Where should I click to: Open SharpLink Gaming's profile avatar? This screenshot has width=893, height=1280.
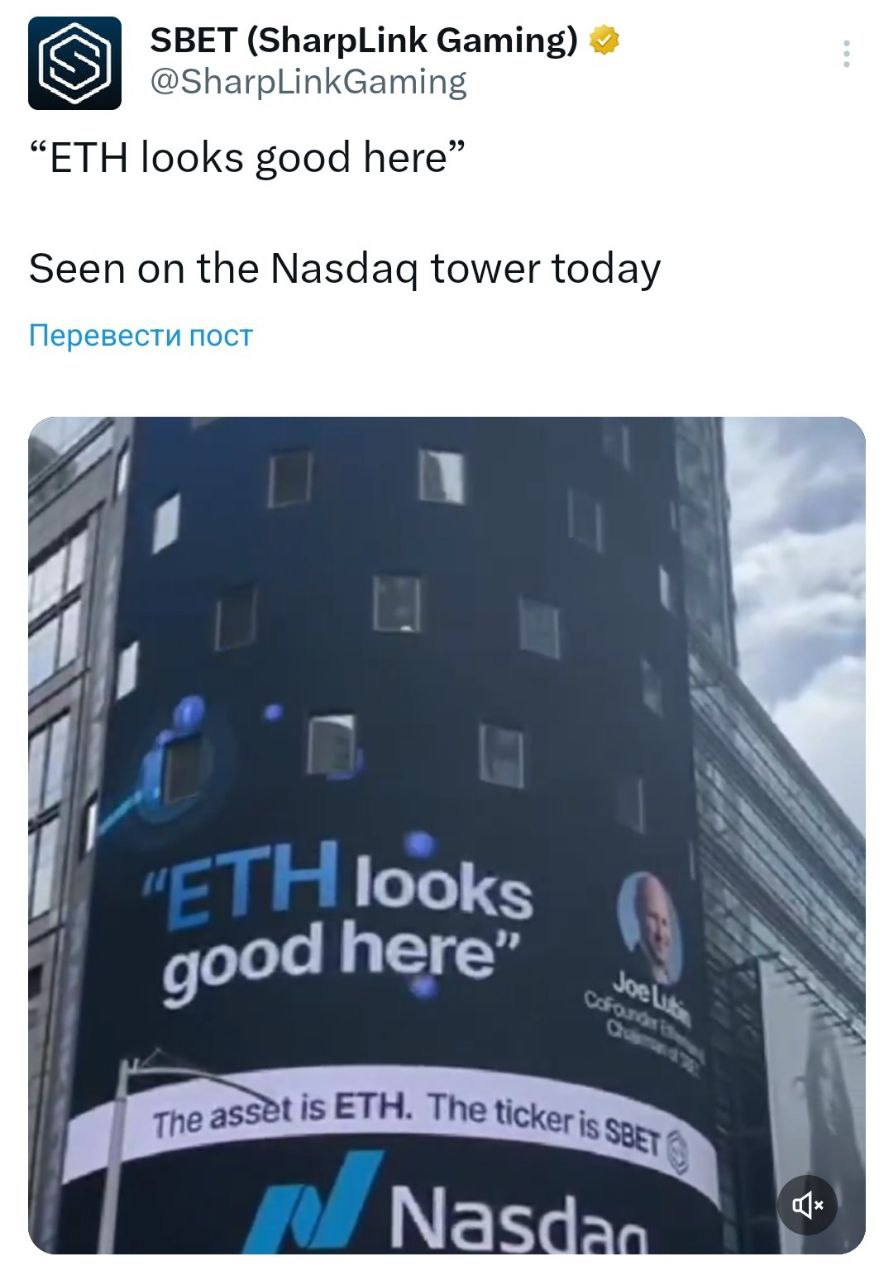[x=75, y=62]
